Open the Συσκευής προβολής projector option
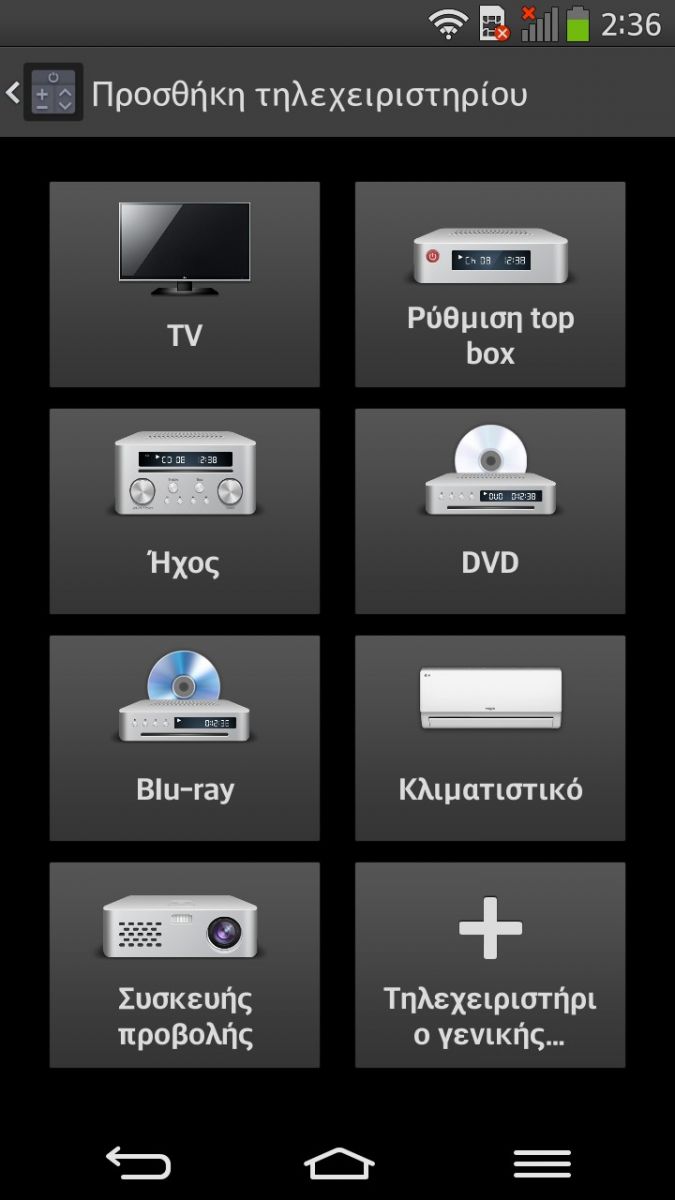This screenshot has height=1200, width=675. point(185,965)
